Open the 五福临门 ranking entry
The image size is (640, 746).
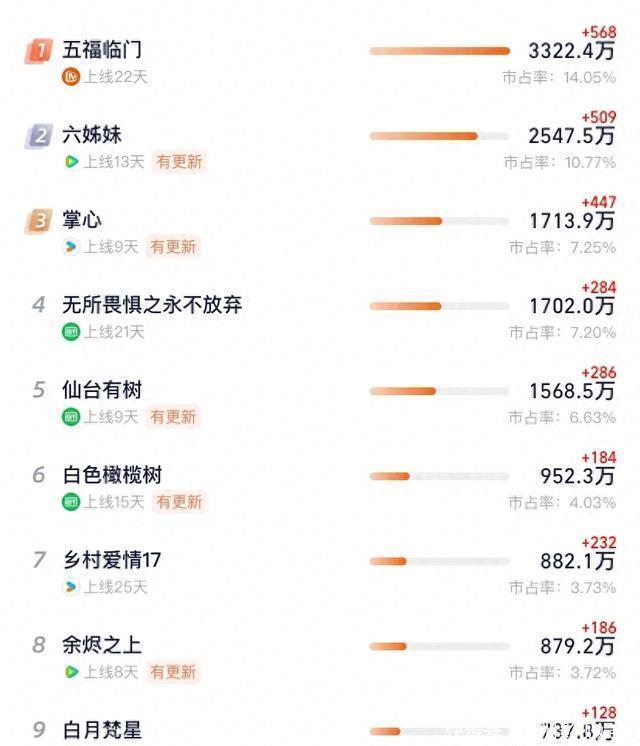tap(320, 56)
